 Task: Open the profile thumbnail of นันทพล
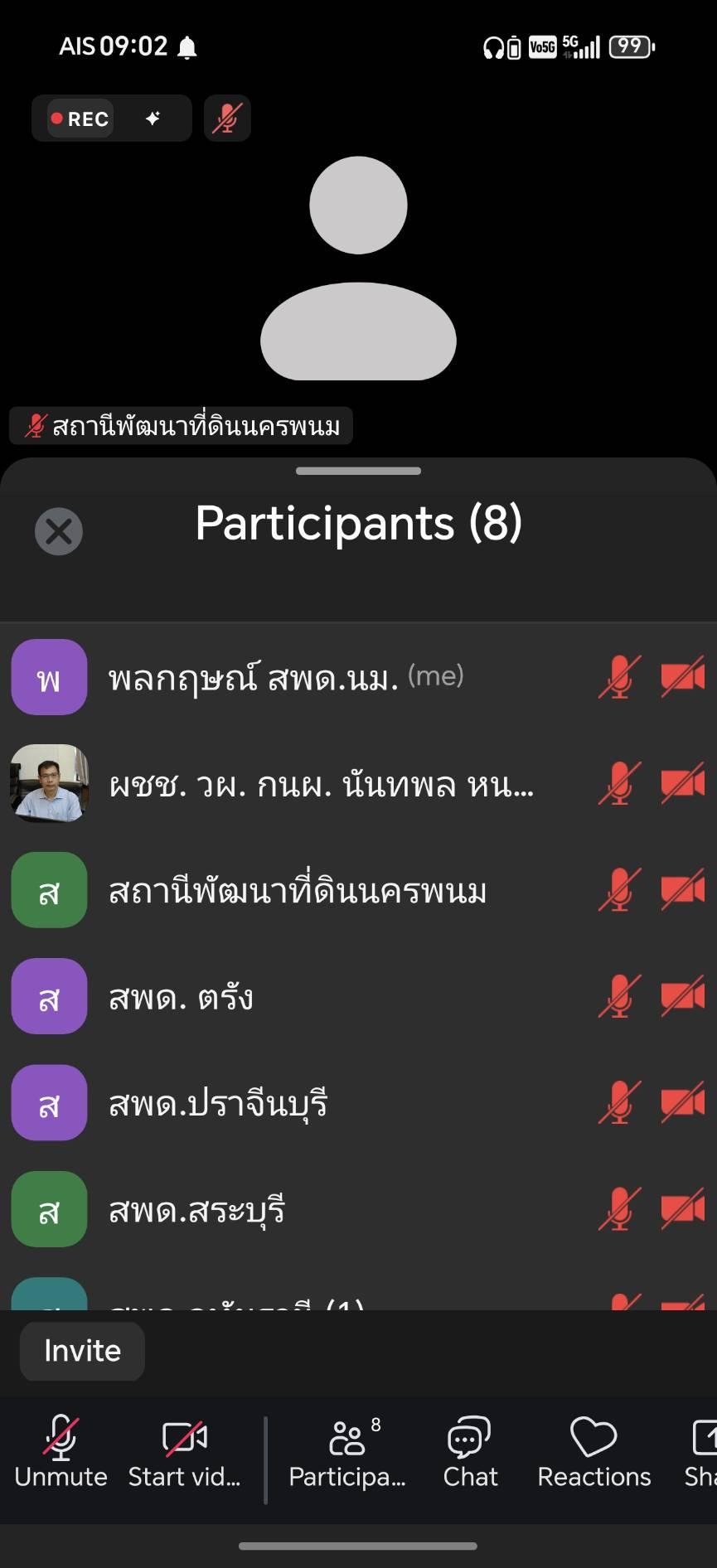click(x=48, y=783)
